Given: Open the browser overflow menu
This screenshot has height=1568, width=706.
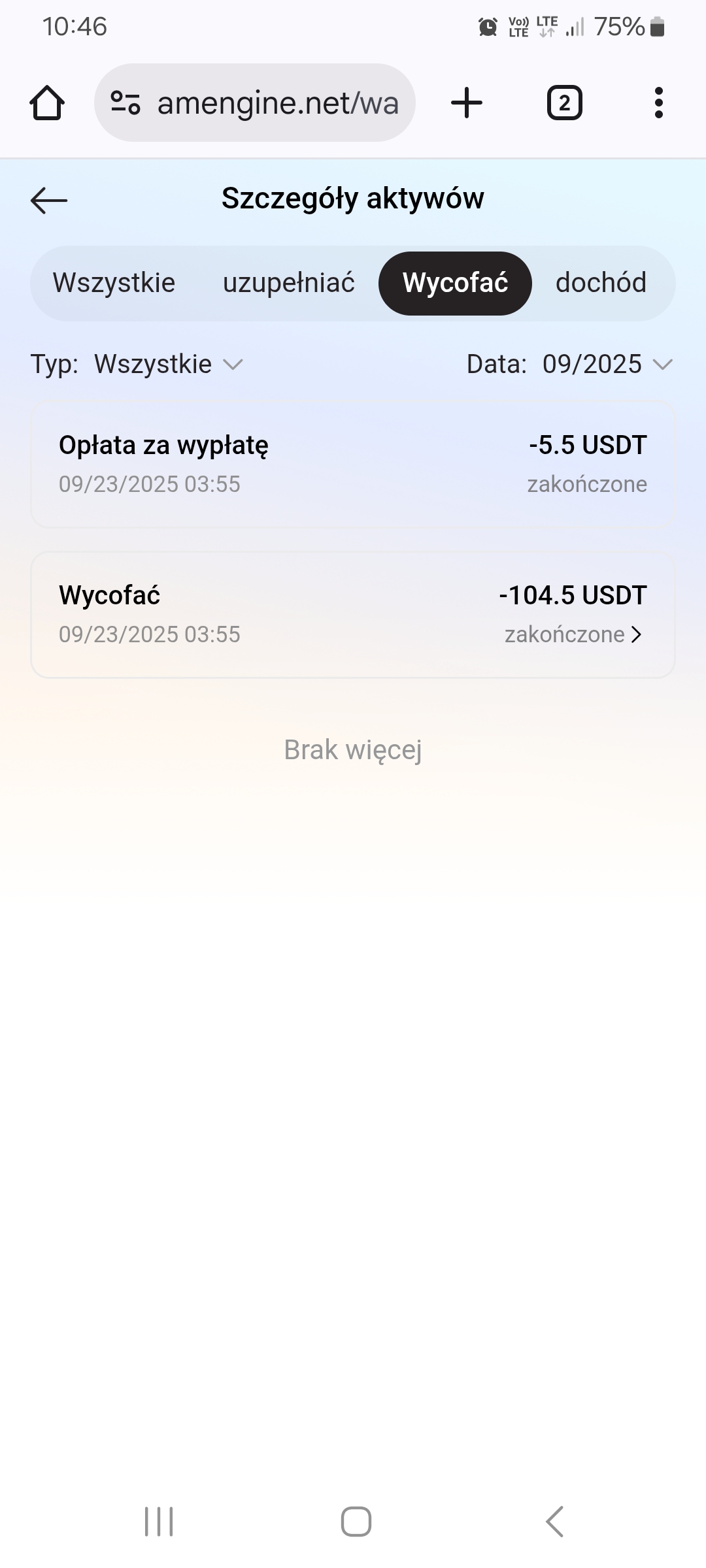Looking at the screenshot, I should [x=658, y=103].
